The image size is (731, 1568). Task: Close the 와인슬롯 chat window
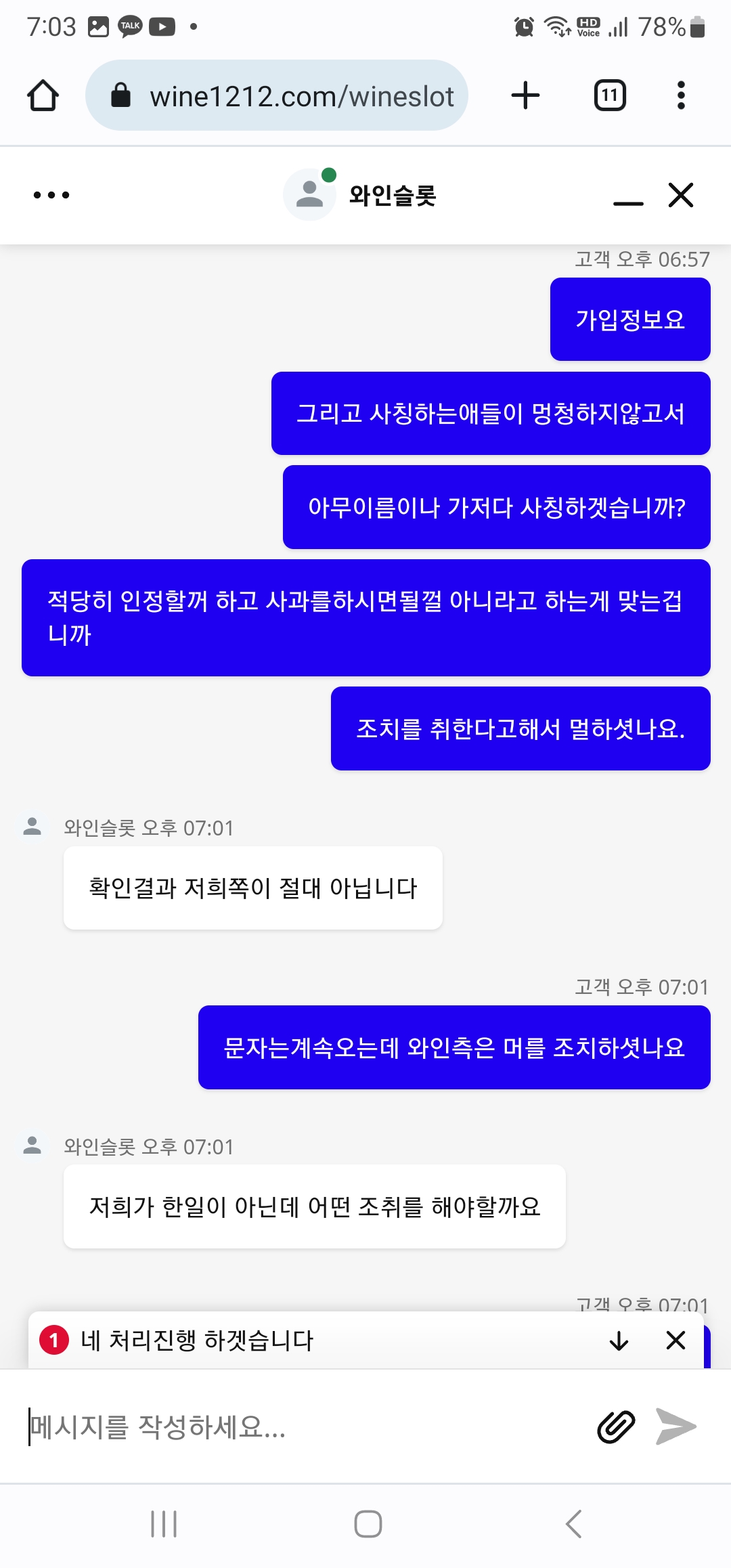(x=681, y=195)
